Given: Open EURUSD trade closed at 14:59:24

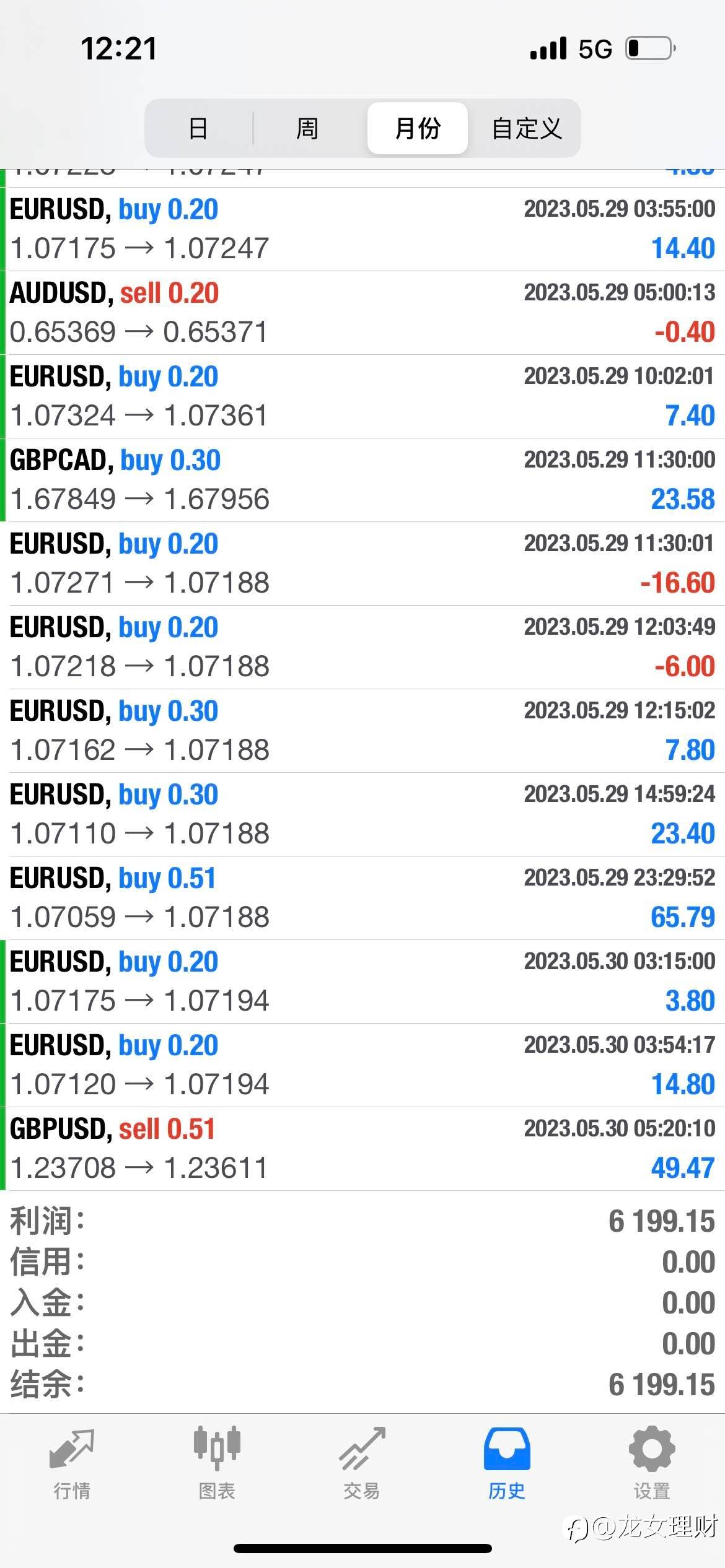Looking at the screenshot, I should [x=362, y=814].
